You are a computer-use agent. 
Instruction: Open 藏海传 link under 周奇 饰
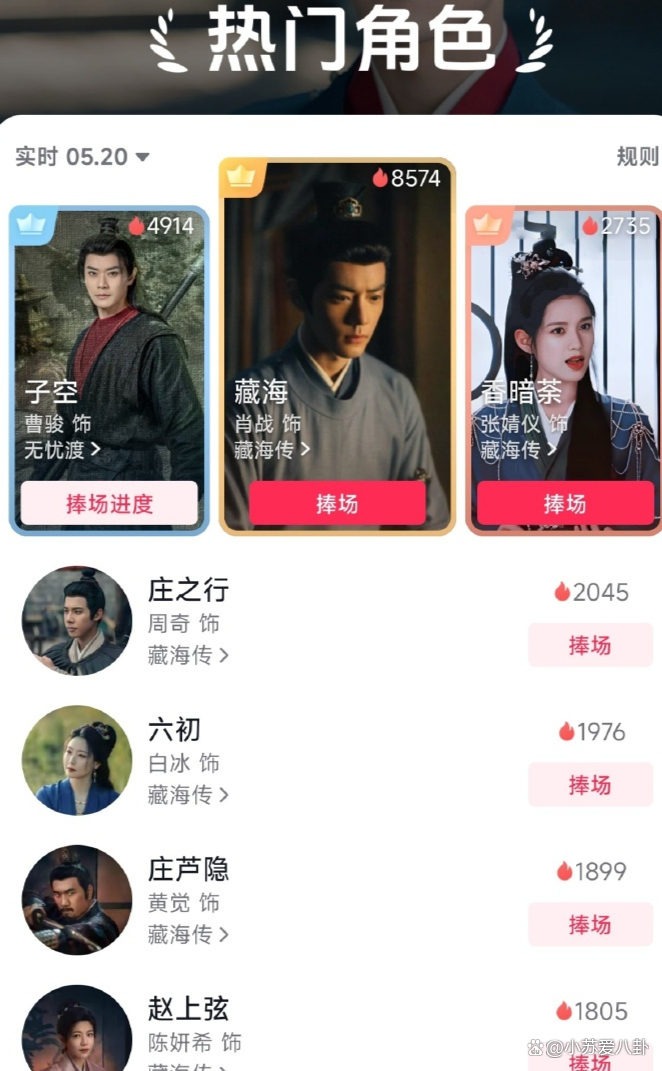pos(188,655)
